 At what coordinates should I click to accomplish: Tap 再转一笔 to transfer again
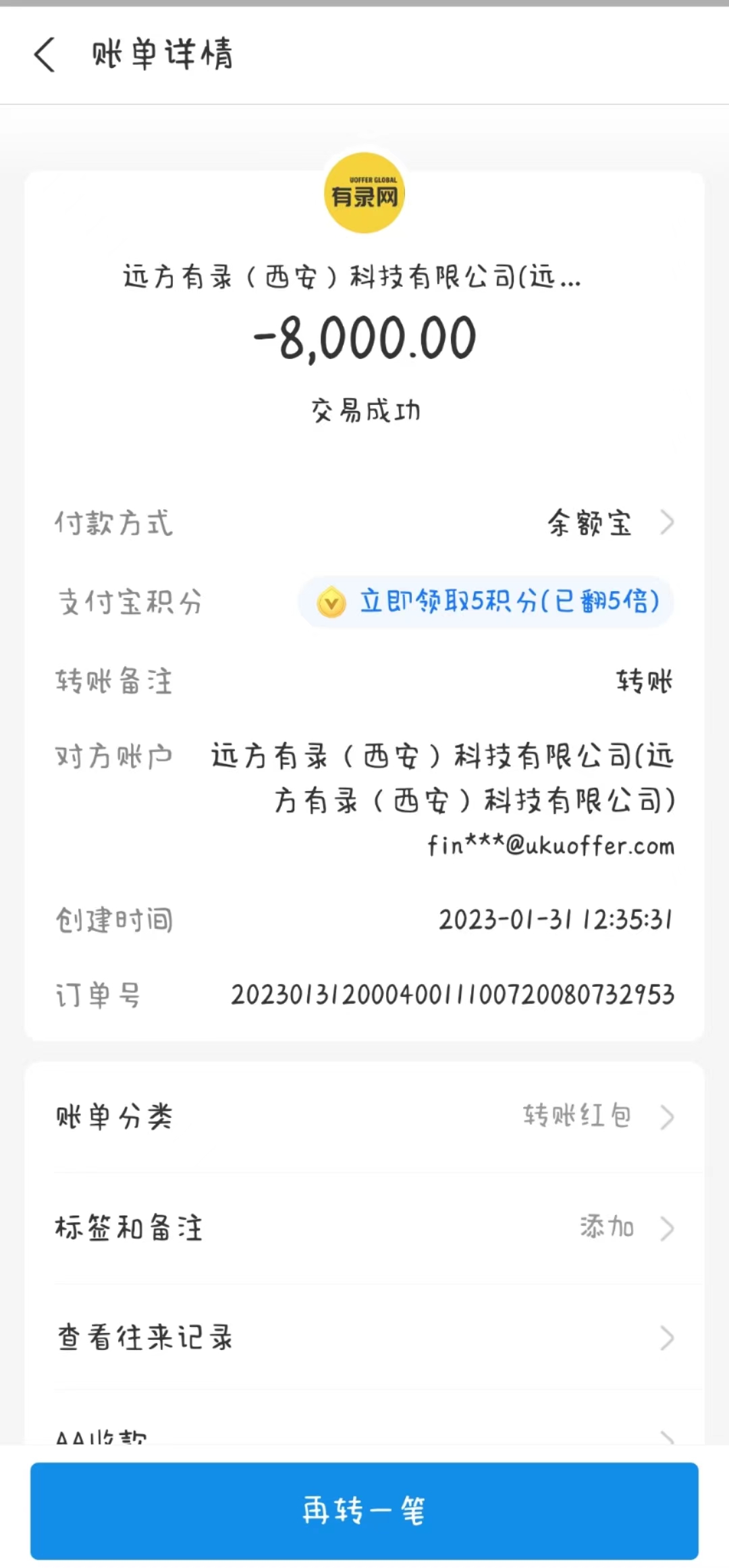(x=364, y=1510)
